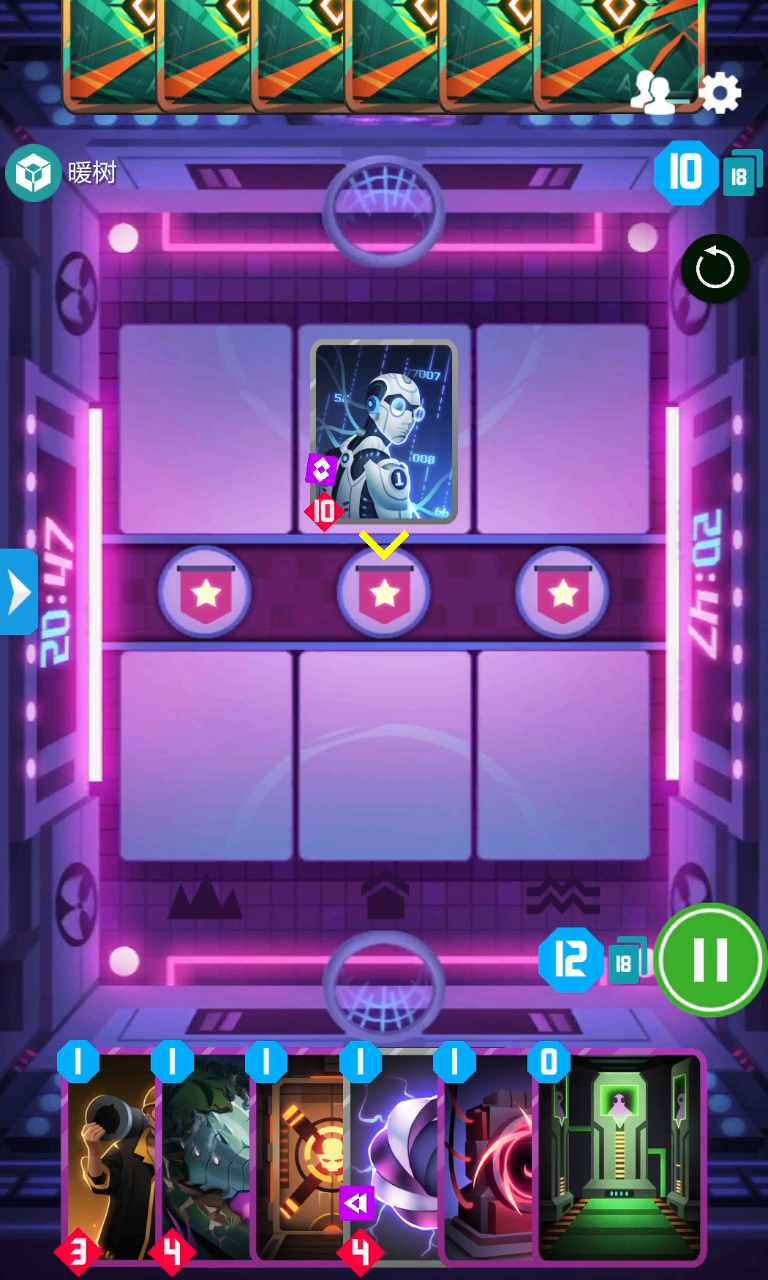Select the black hole machine card
Screen dimensions: 768x1280
click(x=486, y=1156)
